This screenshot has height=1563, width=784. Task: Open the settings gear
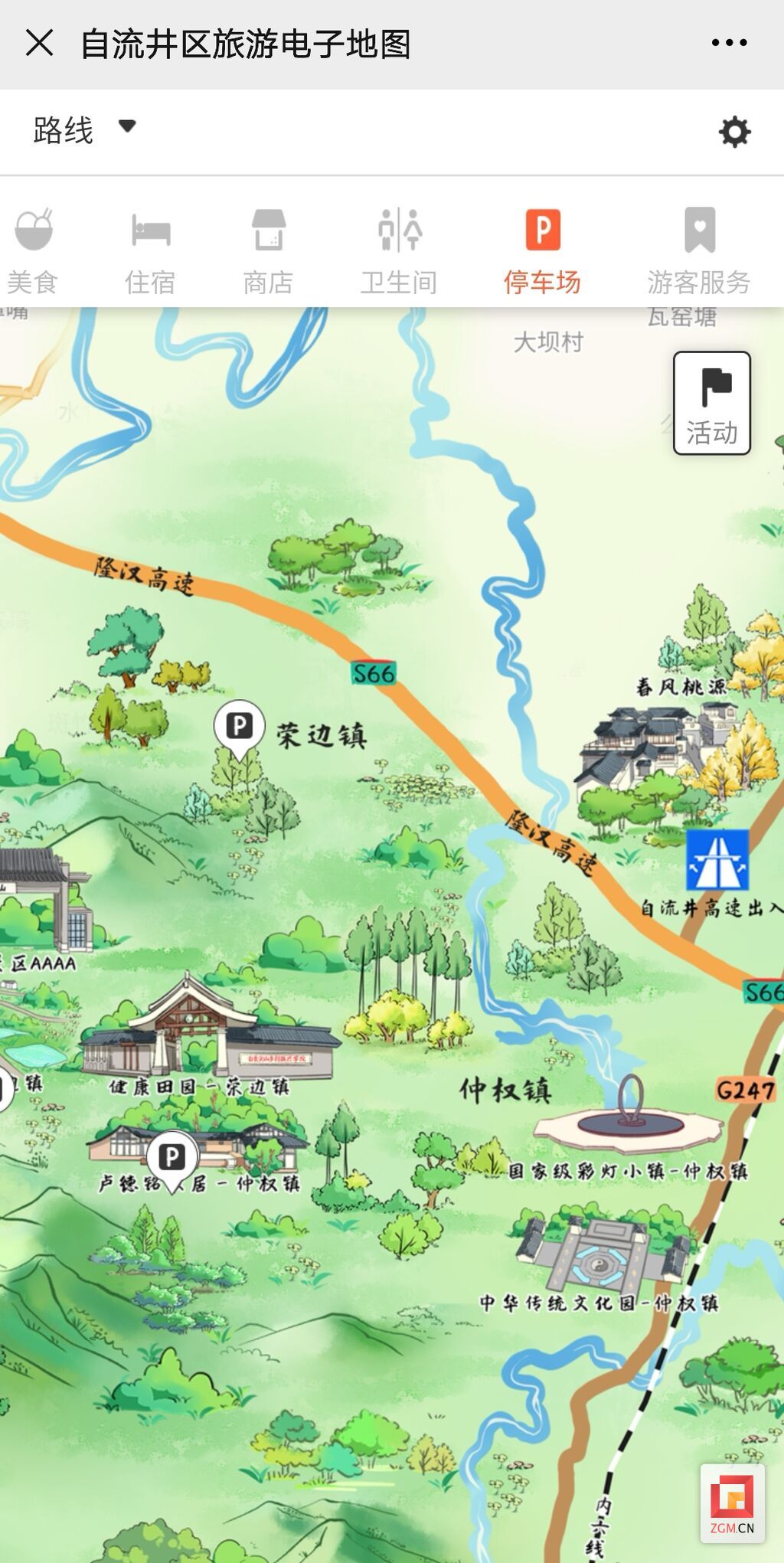tap(733, 132)
